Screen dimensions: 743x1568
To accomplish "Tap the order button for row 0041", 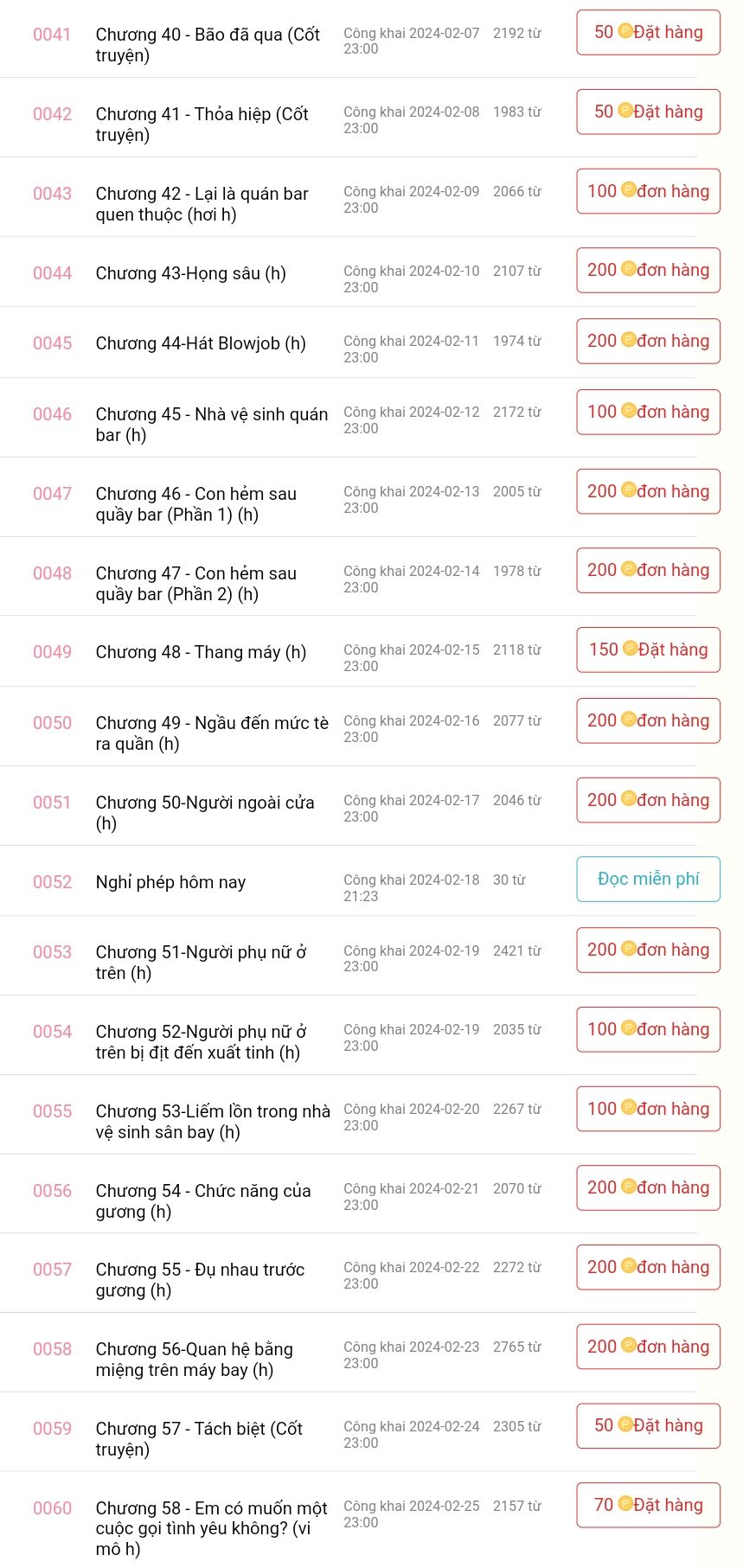I will (648, 33).
